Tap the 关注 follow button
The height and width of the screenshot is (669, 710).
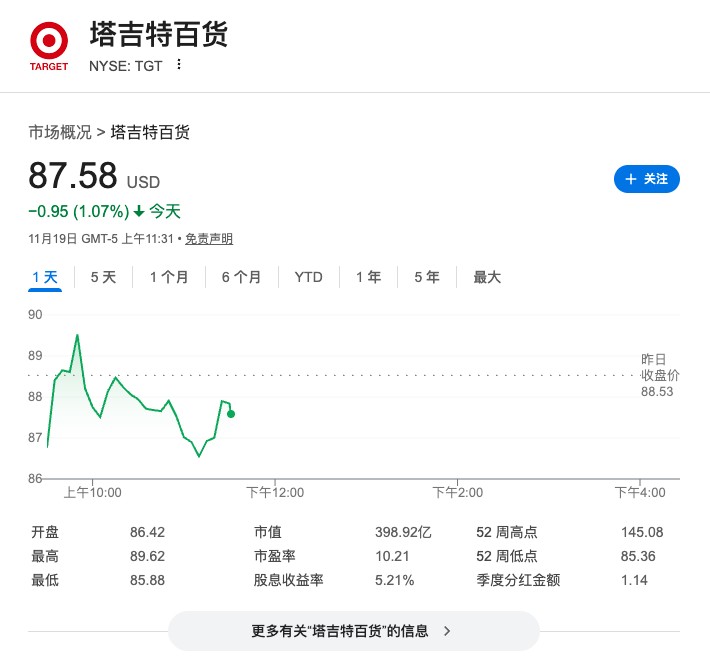tap(646, 179)
